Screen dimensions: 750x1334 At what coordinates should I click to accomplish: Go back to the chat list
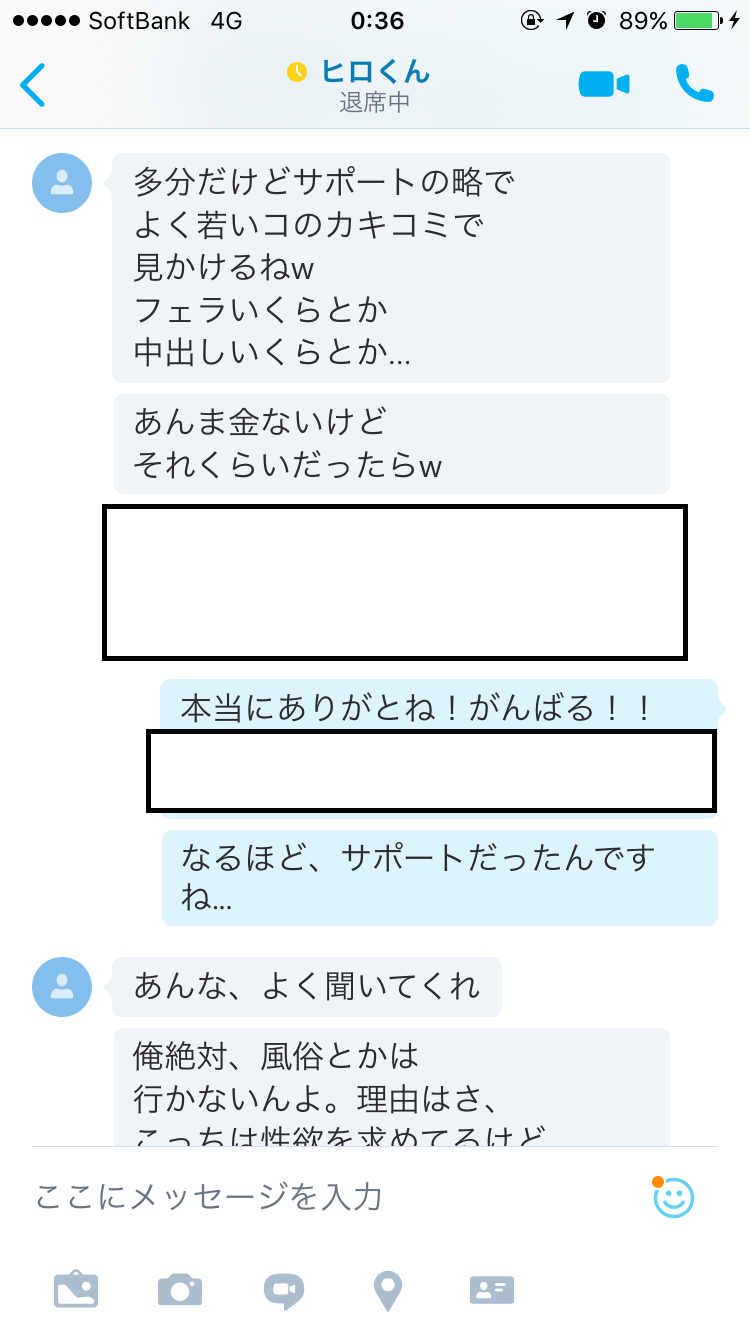[x=33, y=85]
